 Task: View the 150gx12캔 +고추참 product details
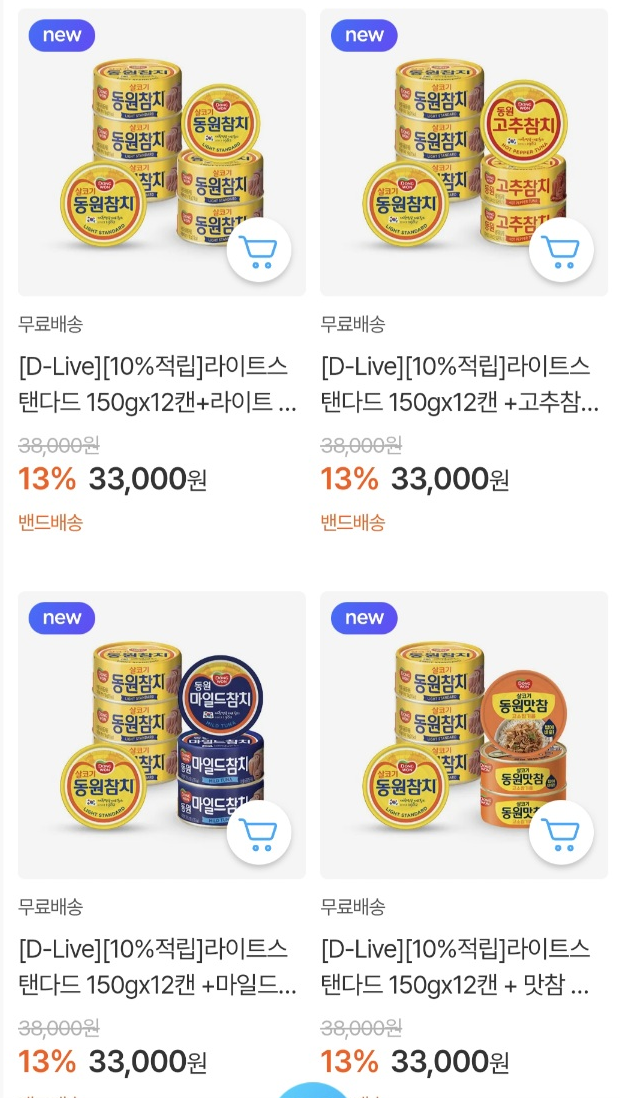460,383
